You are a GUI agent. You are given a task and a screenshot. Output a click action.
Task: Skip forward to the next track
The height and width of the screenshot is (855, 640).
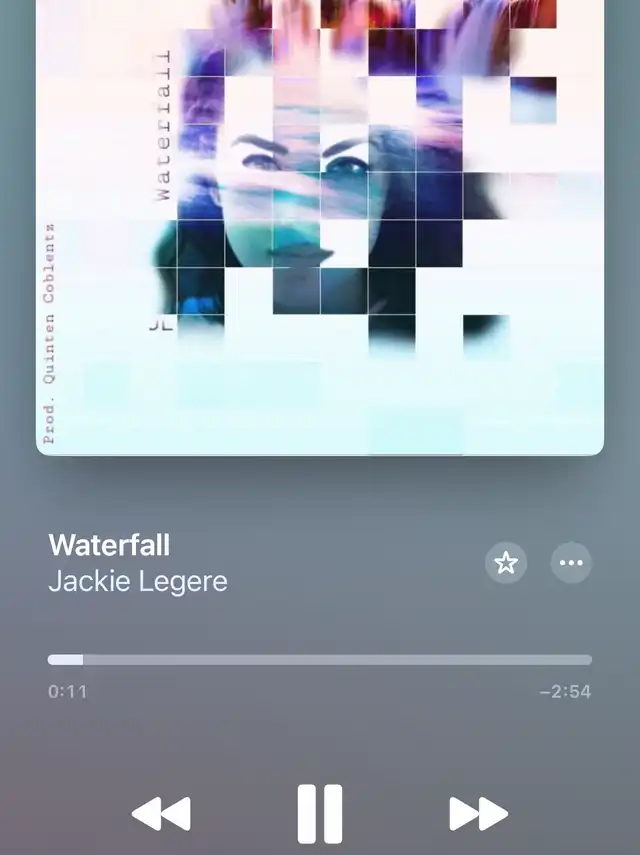click(x=478, y=814)
